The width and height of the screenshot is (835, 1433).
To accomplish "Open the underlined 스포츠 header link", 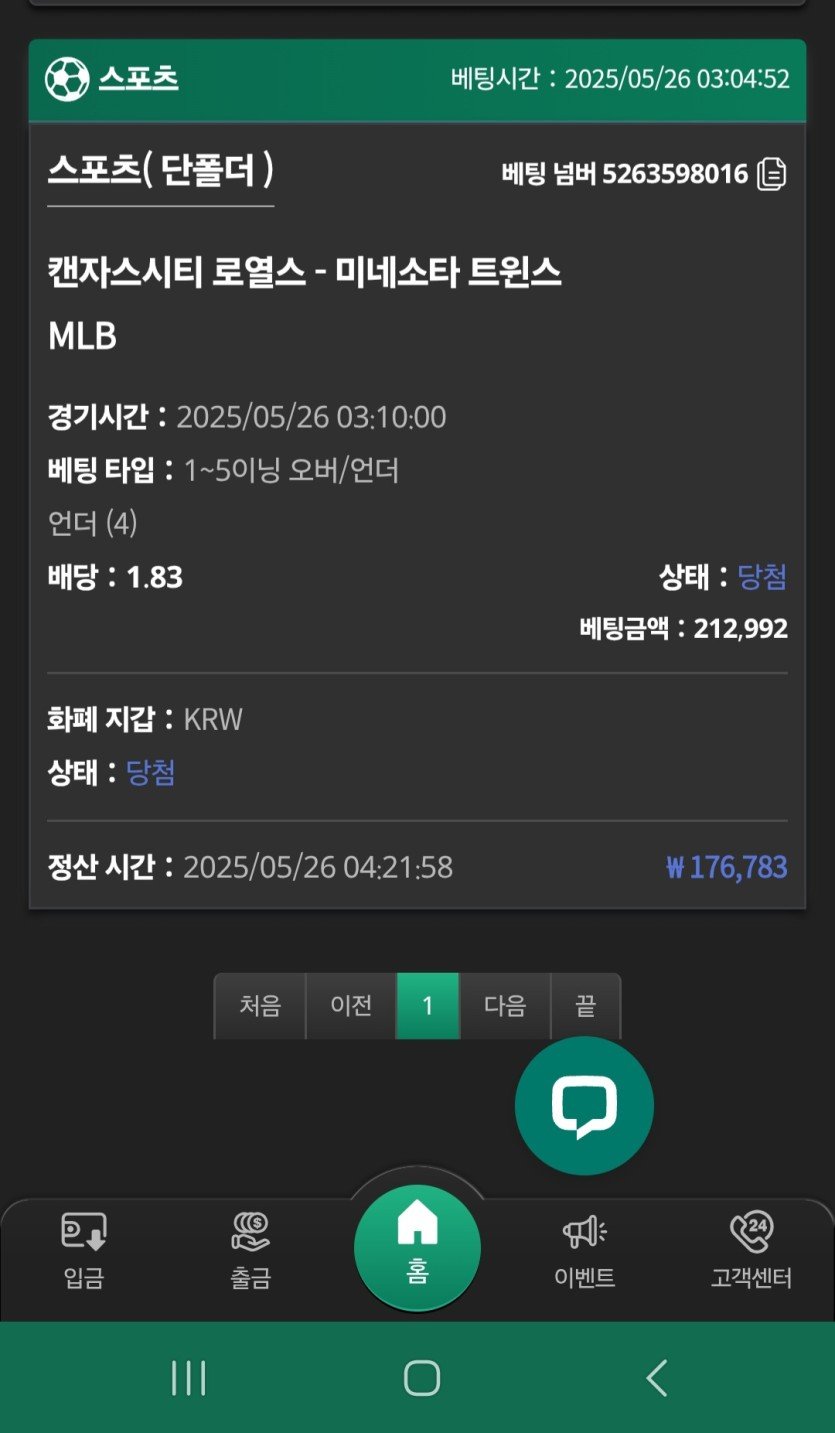I will click(x=138, y=78).
